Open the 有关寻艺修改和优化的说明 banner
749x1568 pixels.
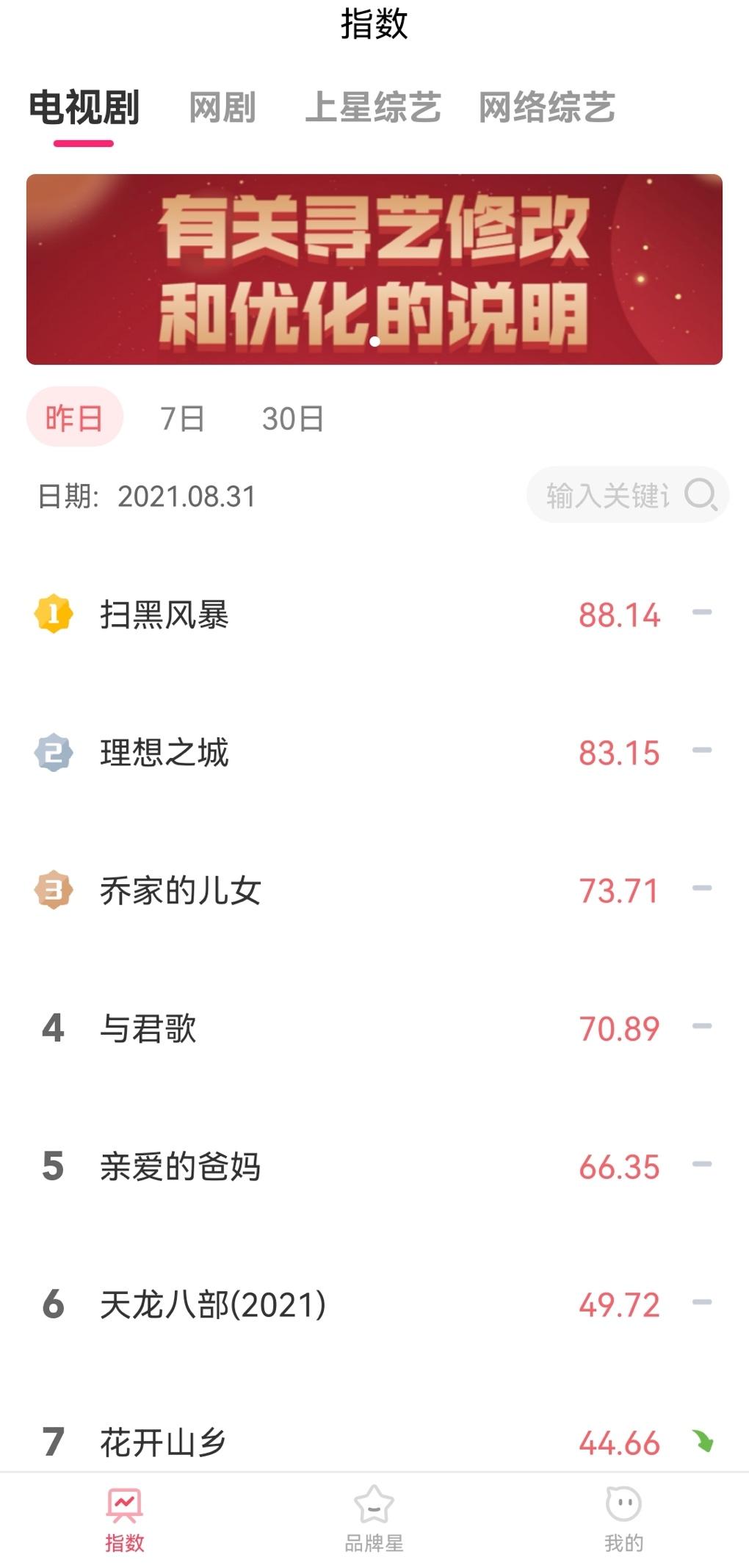point(374,269)
